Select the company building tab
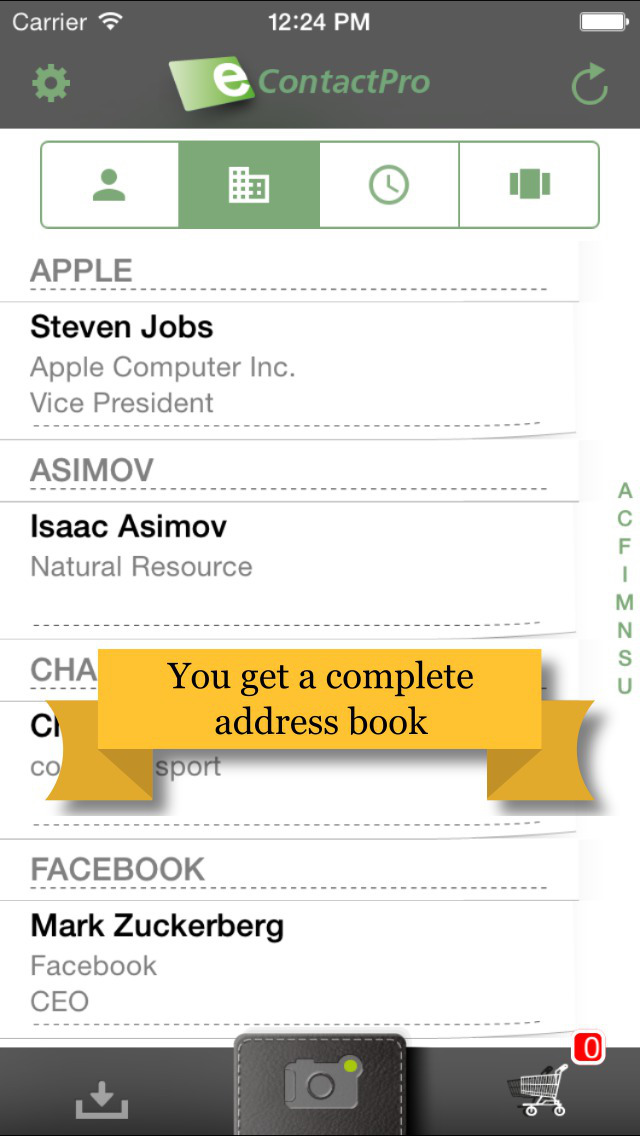This screenshot has width=640, height=1136. 249,185
